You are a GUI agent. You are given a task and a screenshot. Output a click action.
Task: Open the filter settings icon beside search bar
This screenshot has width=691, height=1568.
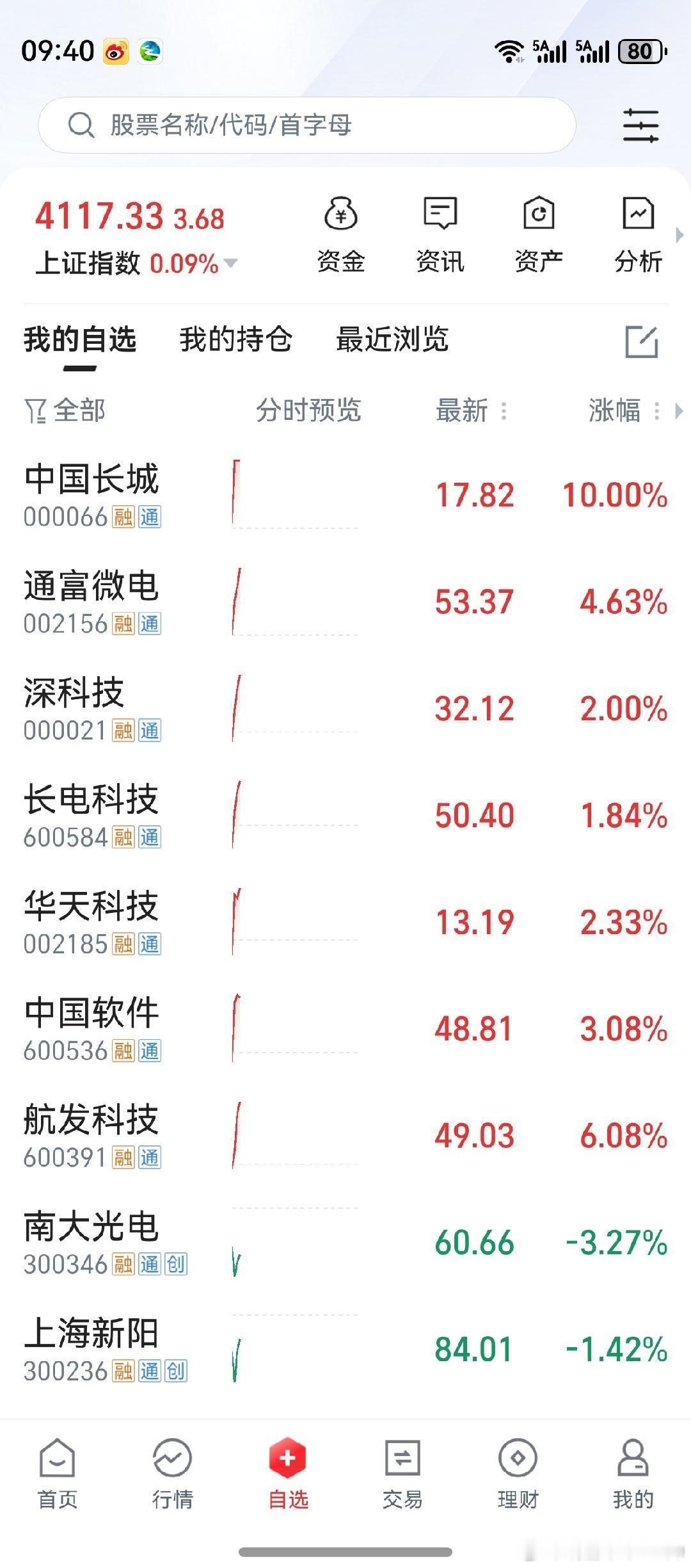point(640,125)
